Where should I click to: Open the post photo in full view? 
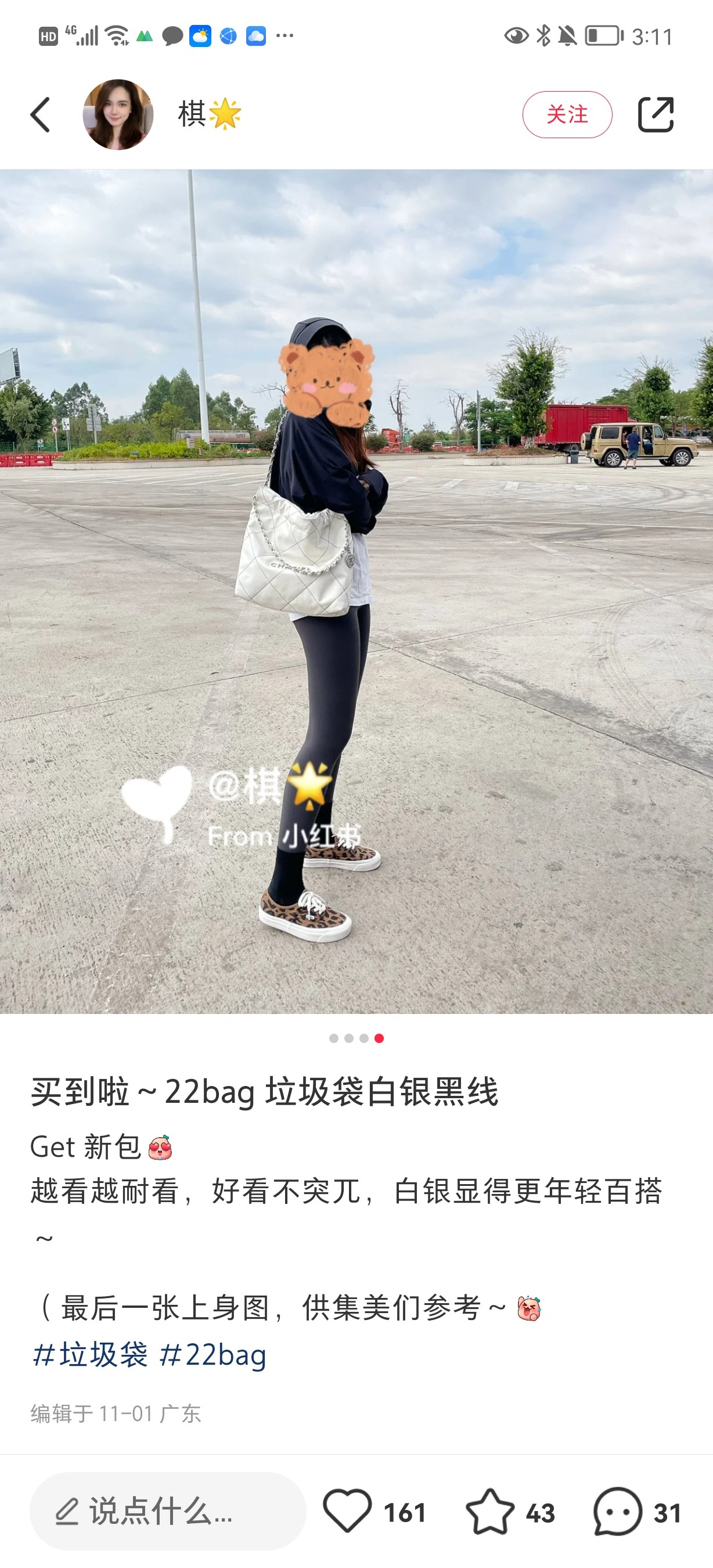tap(356, 591)
